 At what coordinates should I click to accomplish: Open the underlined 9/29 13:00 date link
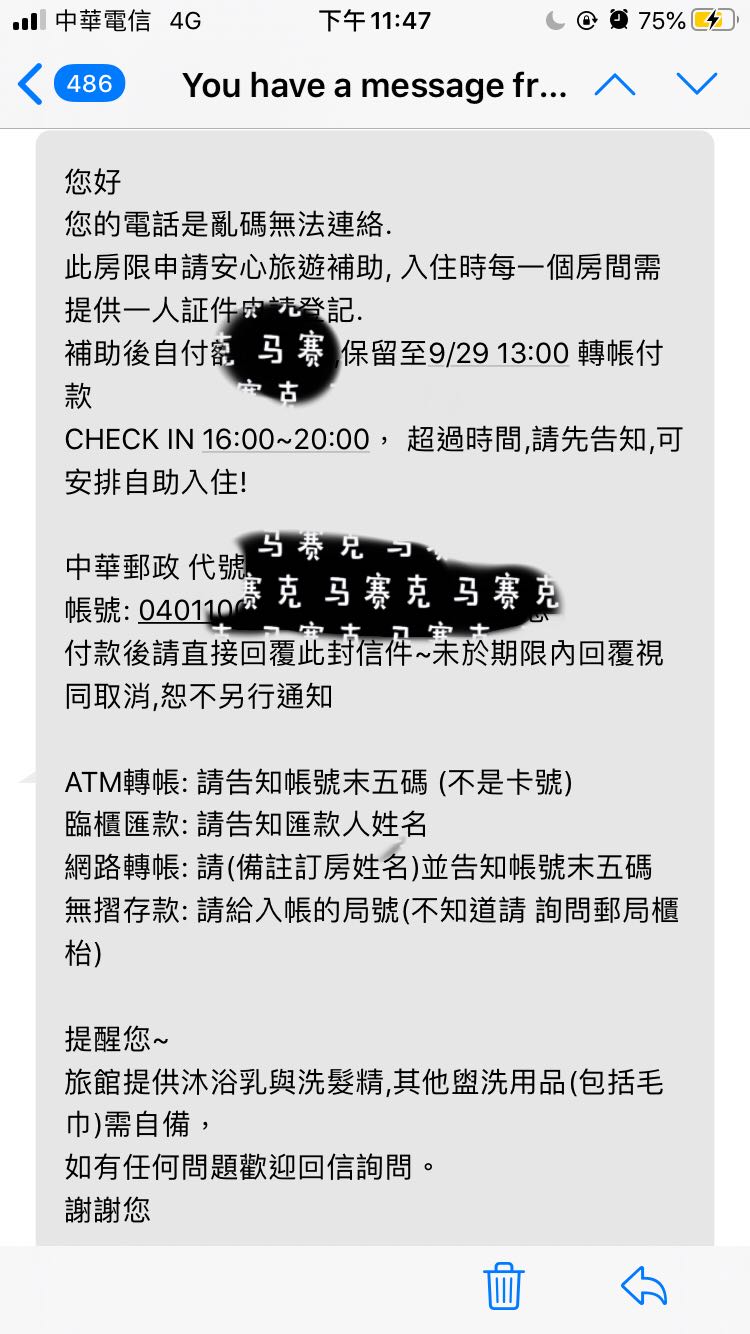(498, 354)
